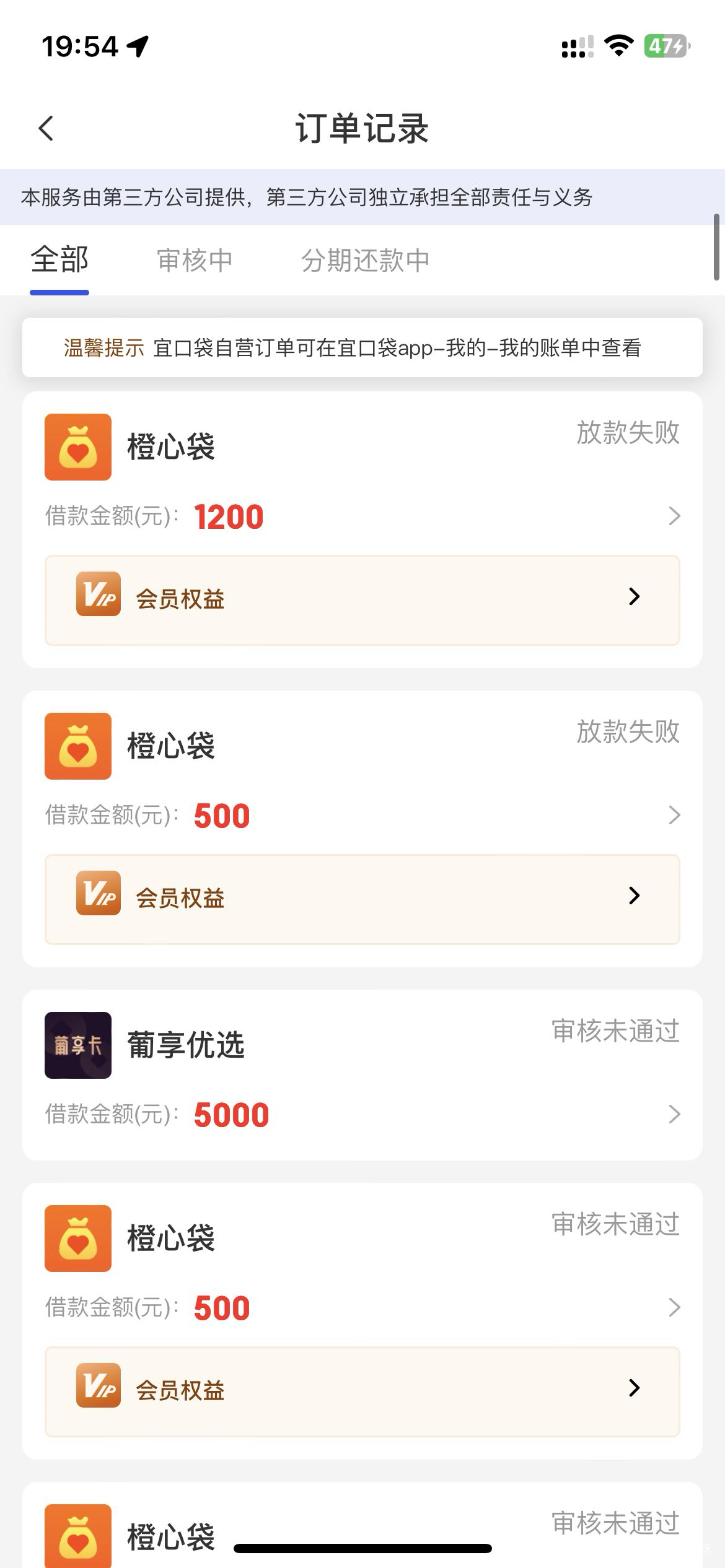Image resolution: width=725 pixels, height=1568 pixels.
Task: Switch to the 审核中 tab
Action: point(195,260)
